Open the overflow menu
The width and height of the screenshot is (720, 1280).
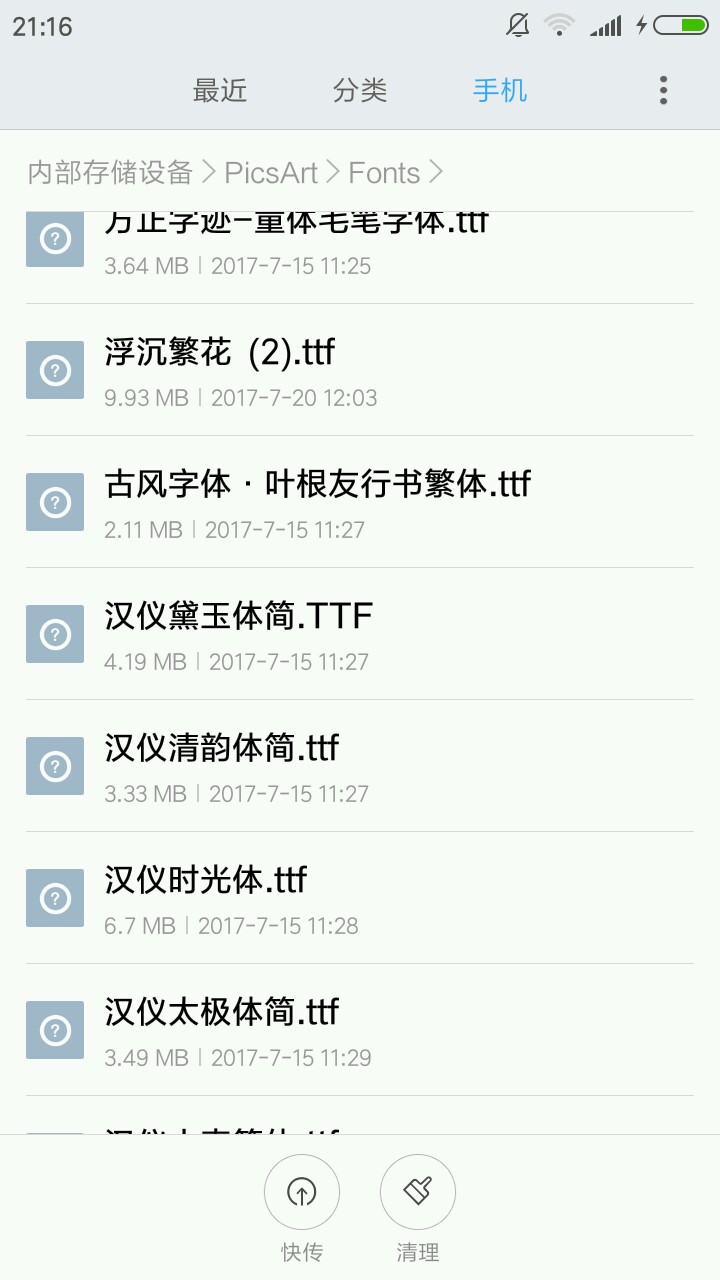tap(663, 91)
